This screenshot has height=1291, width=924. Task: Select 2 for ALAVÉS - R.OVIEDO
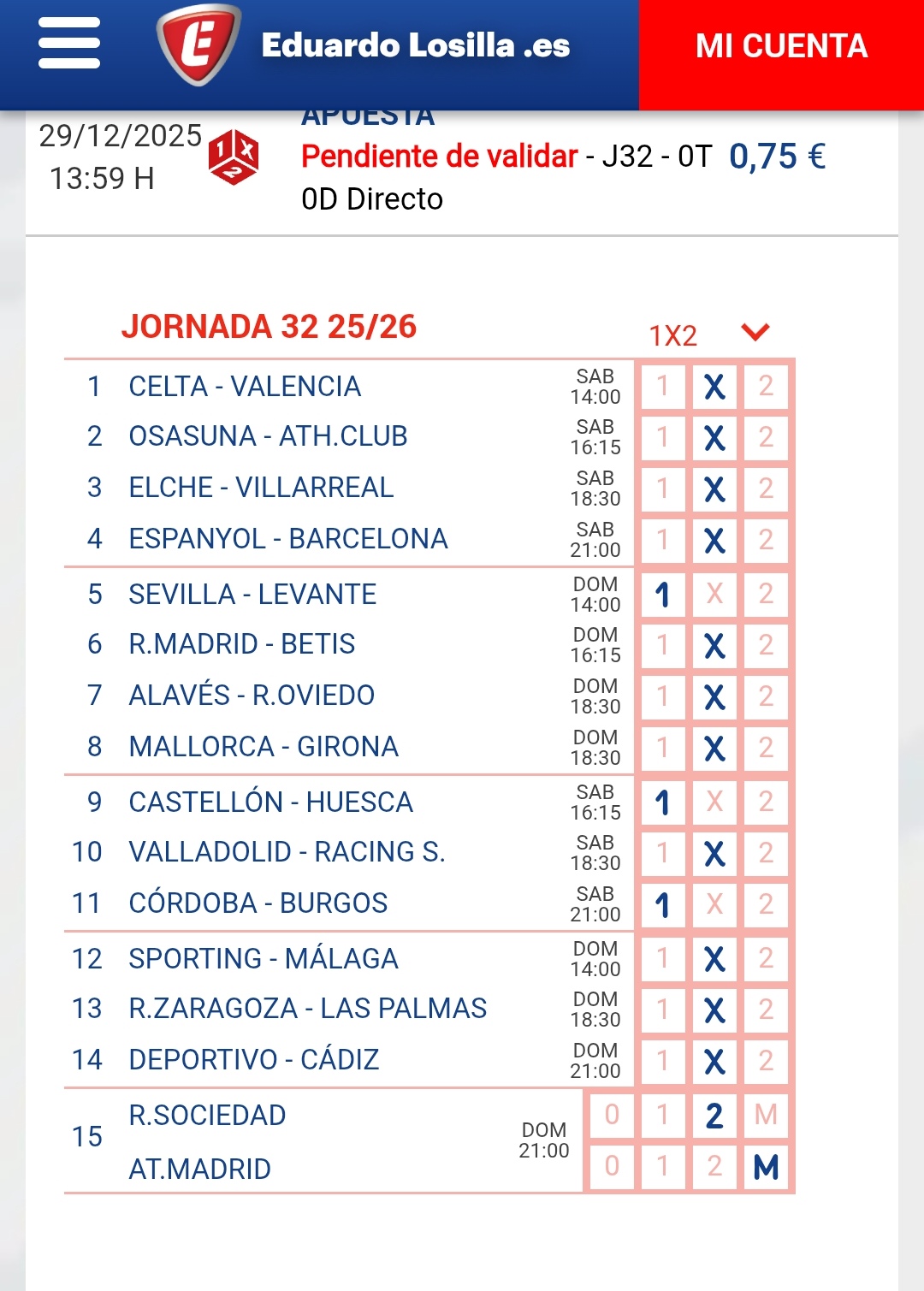tap(766, 696)
